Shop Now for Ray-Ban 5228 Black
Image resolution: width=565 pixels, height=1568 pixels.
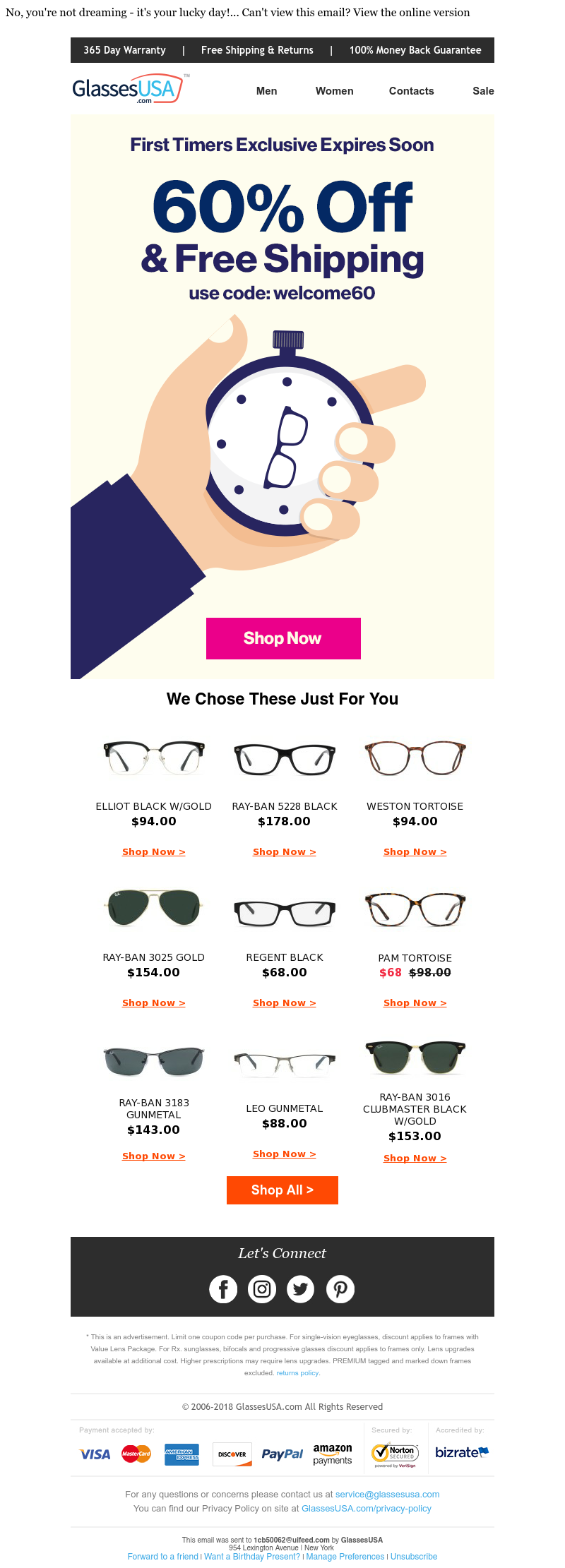(x=284, y=852)
